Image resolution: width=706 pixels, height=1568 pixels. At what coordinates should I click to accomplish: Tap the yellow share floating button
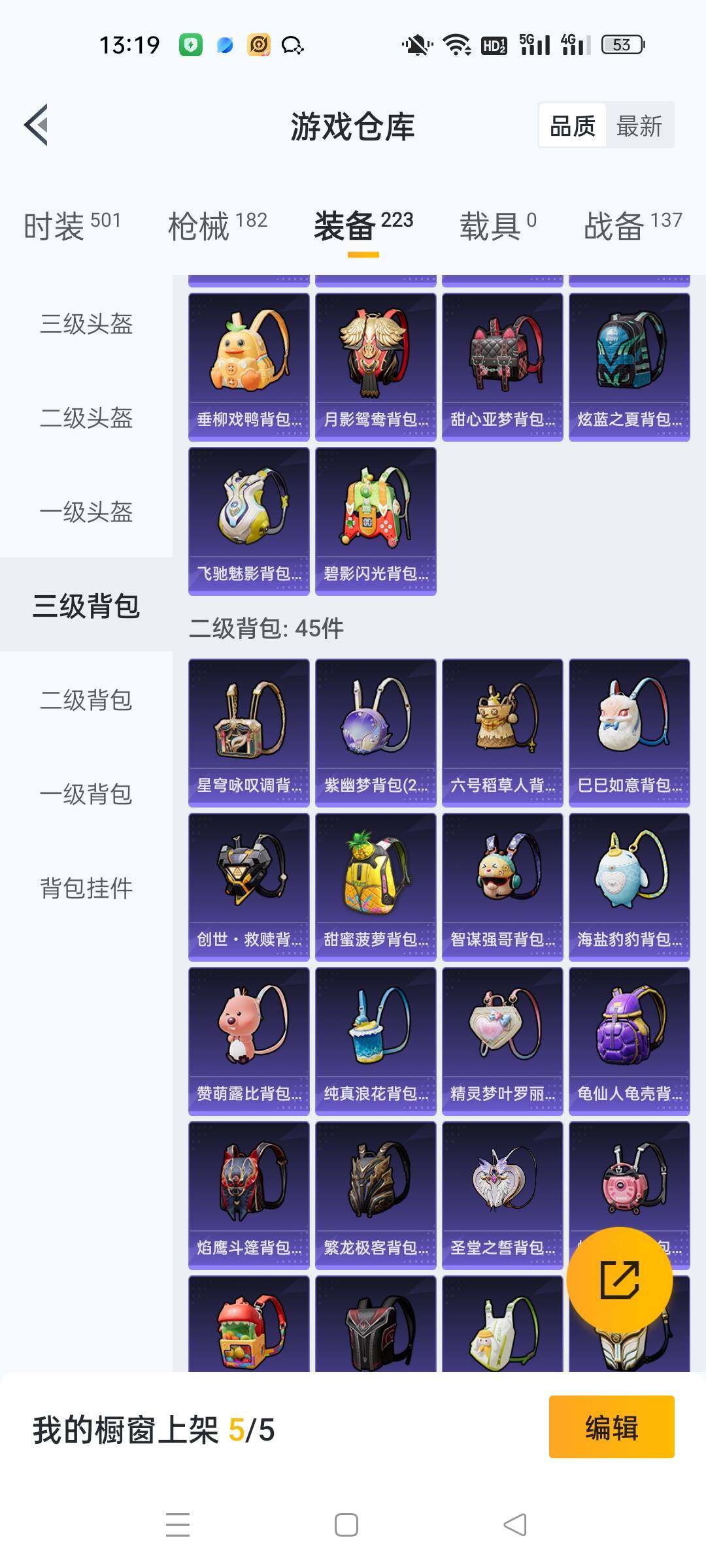pyautogui.click(x=619, y=1280)
